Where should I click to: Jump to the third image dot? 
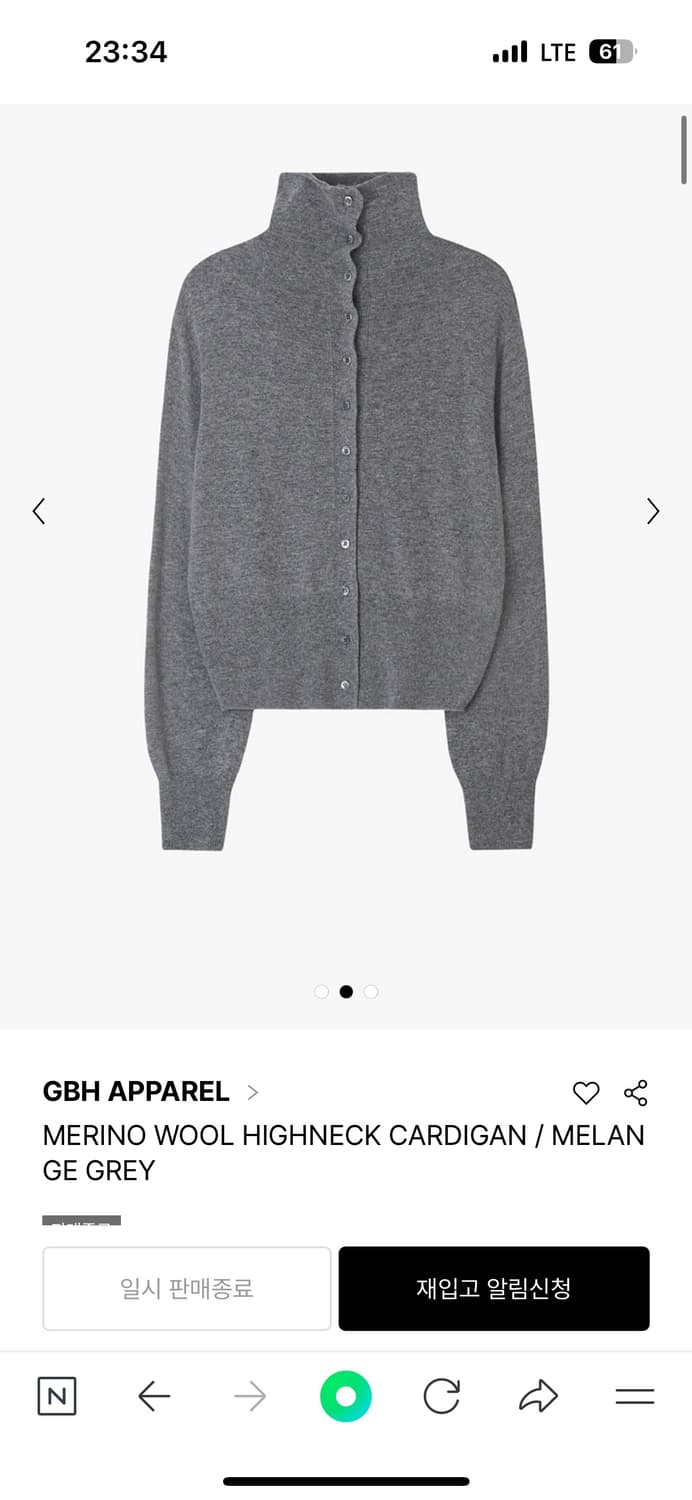click(371, 992)
